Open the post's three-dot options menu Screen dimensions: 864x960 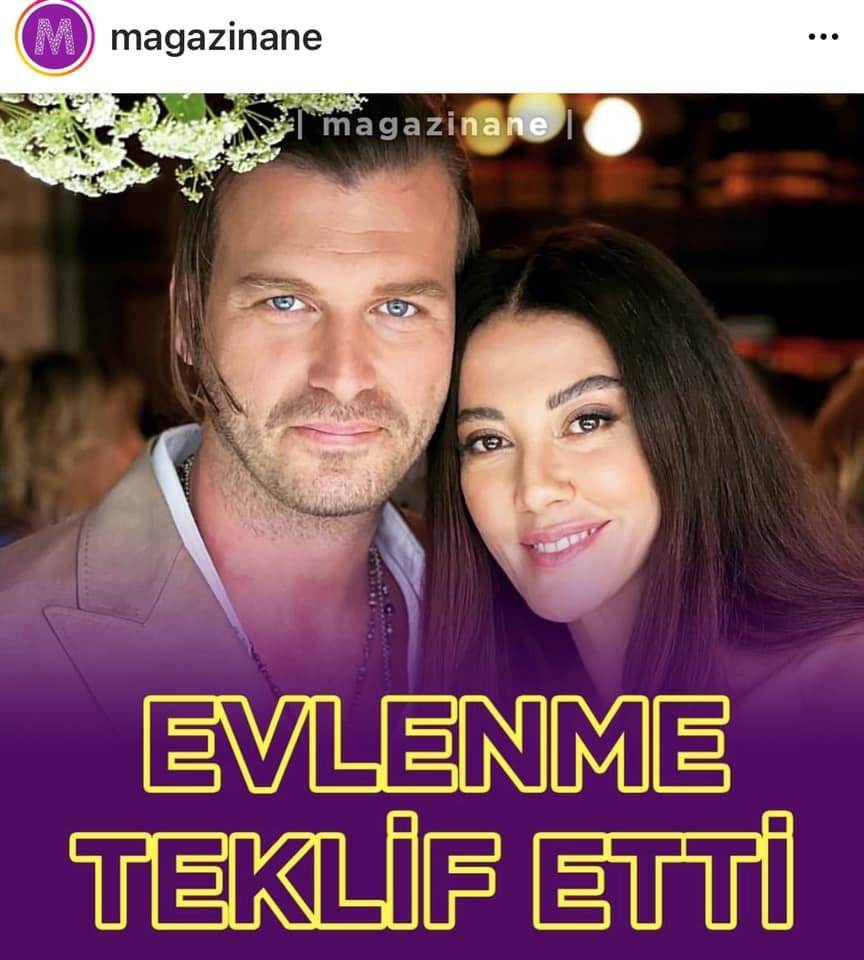822,37
